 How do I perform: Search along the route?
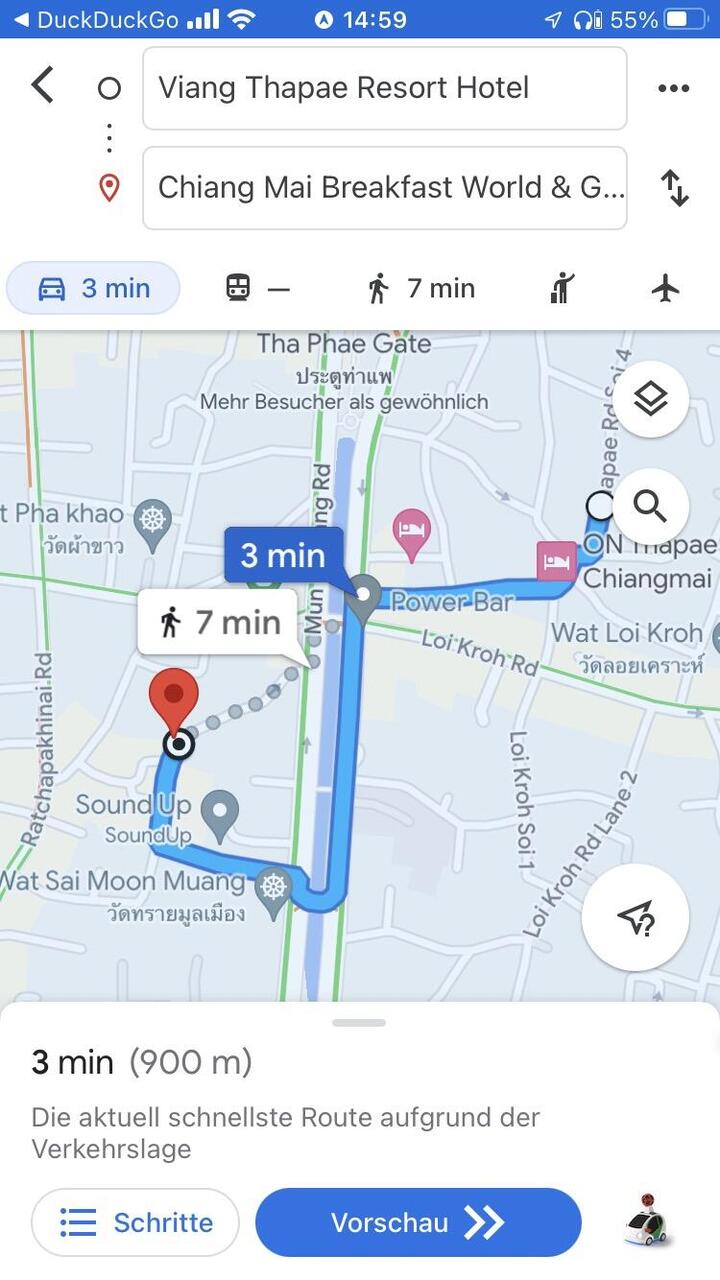click(651, 507)
